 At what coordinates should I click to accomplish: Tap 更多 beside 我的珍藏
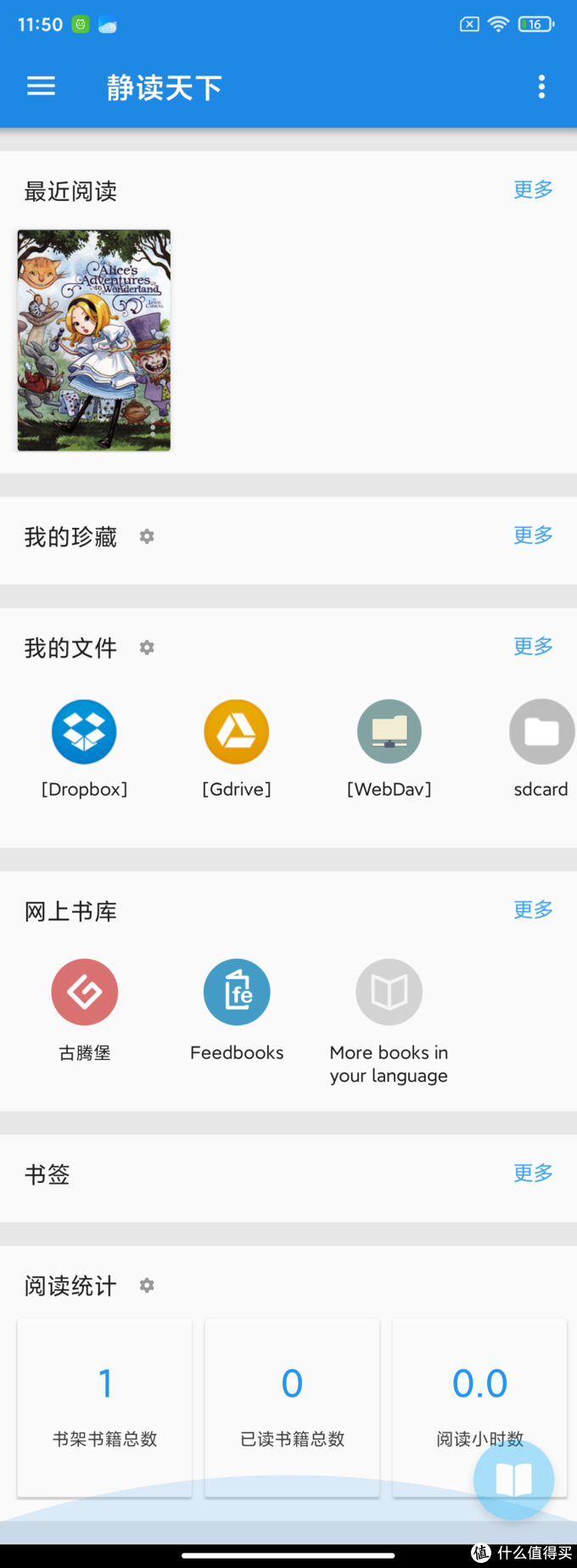[533, 535]
